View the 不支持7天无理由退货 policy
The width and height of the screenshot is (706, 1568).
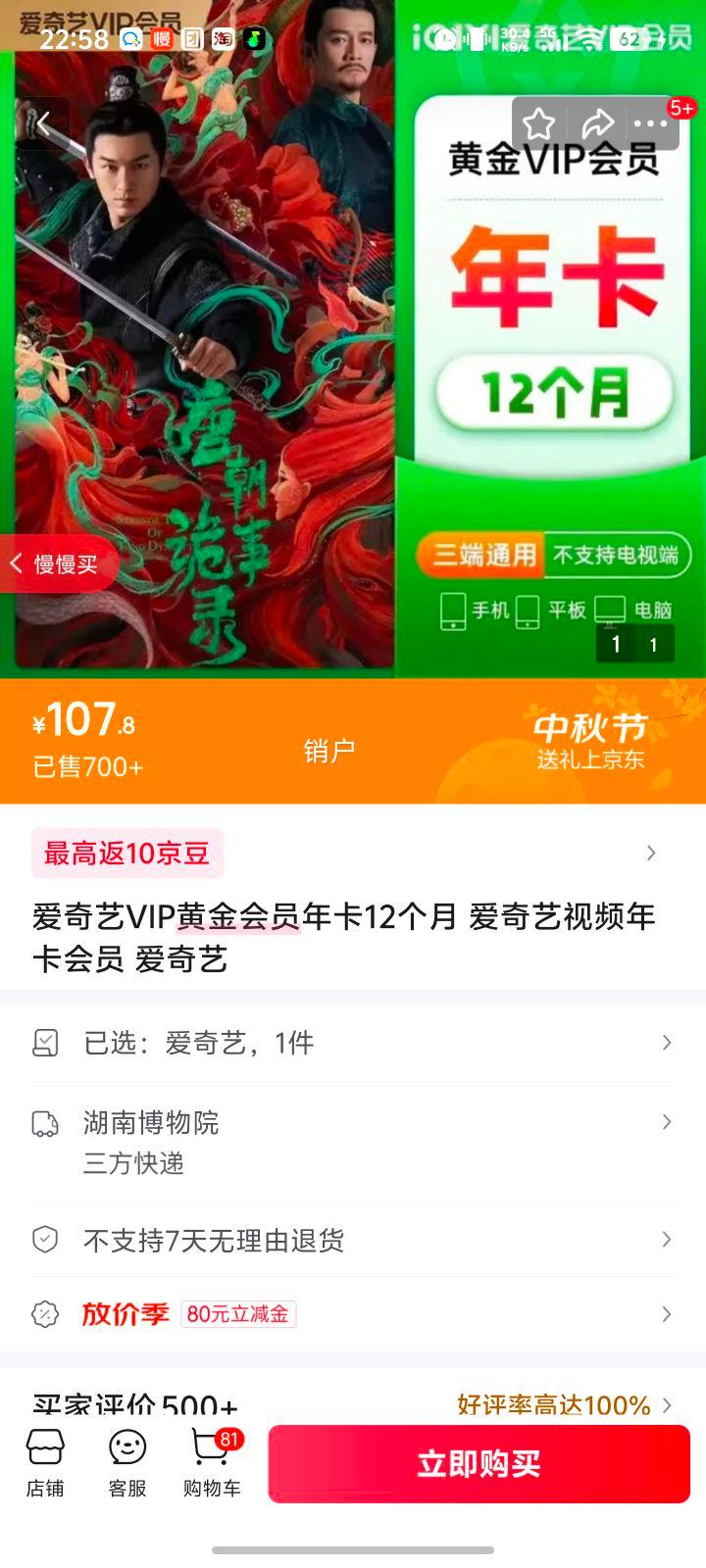click(353, 1241)
